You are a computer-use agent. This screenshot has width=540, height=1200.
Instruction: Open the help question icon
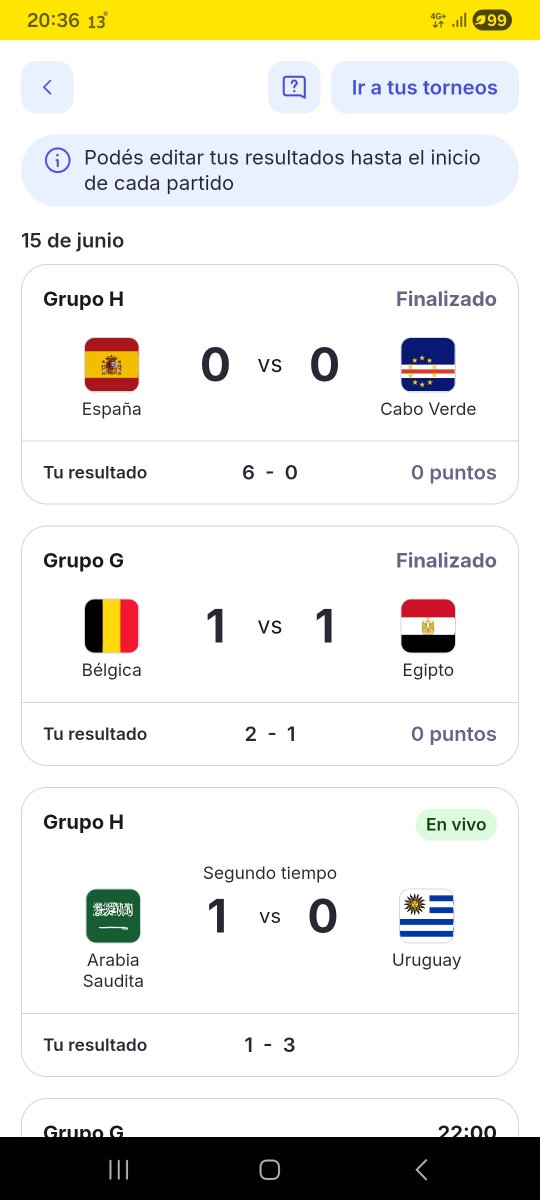294,87
